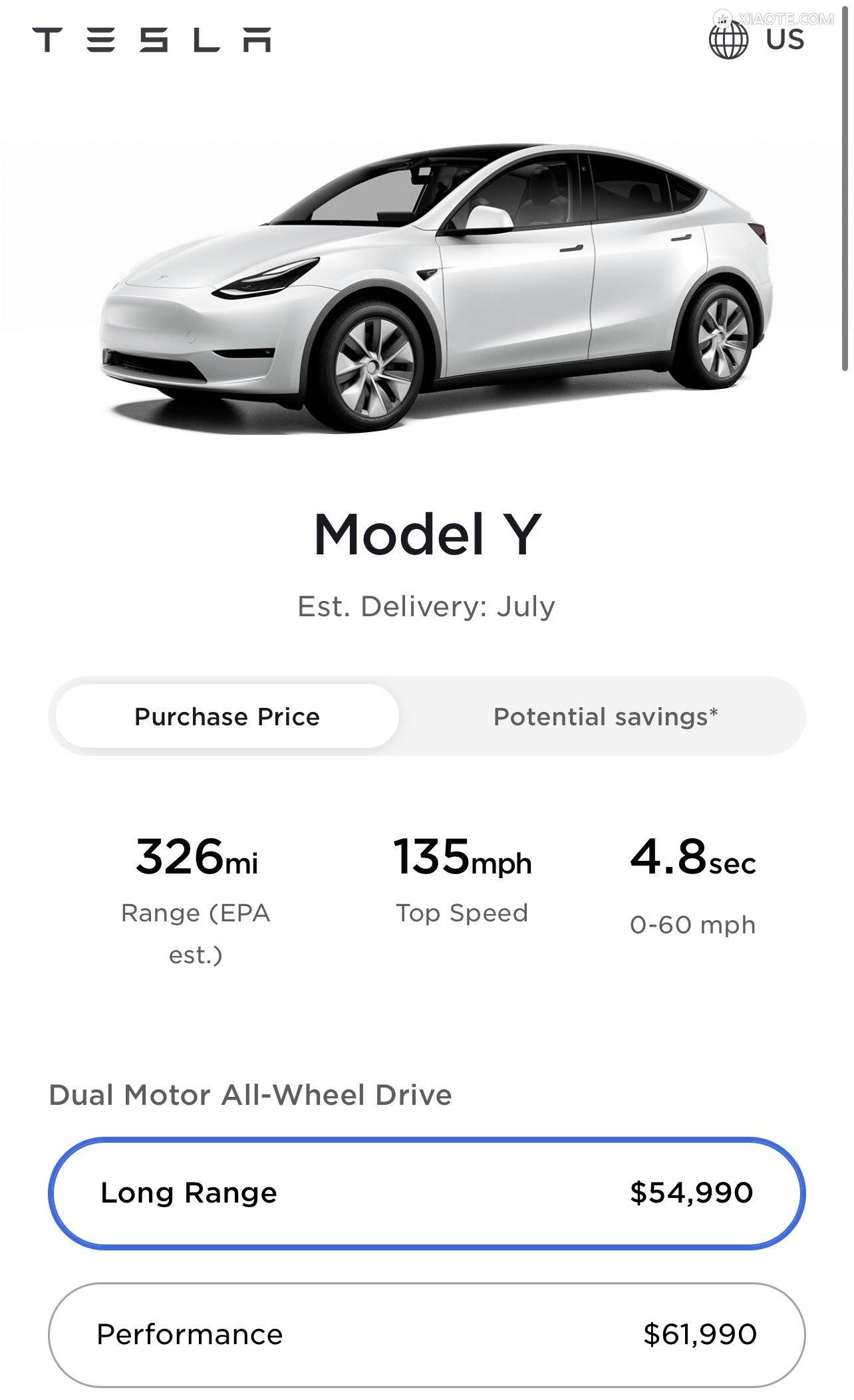This screenshot has height=1400, width=854.
Task: Select the Purchase Price tab
Action: click(x=226, y=717)
